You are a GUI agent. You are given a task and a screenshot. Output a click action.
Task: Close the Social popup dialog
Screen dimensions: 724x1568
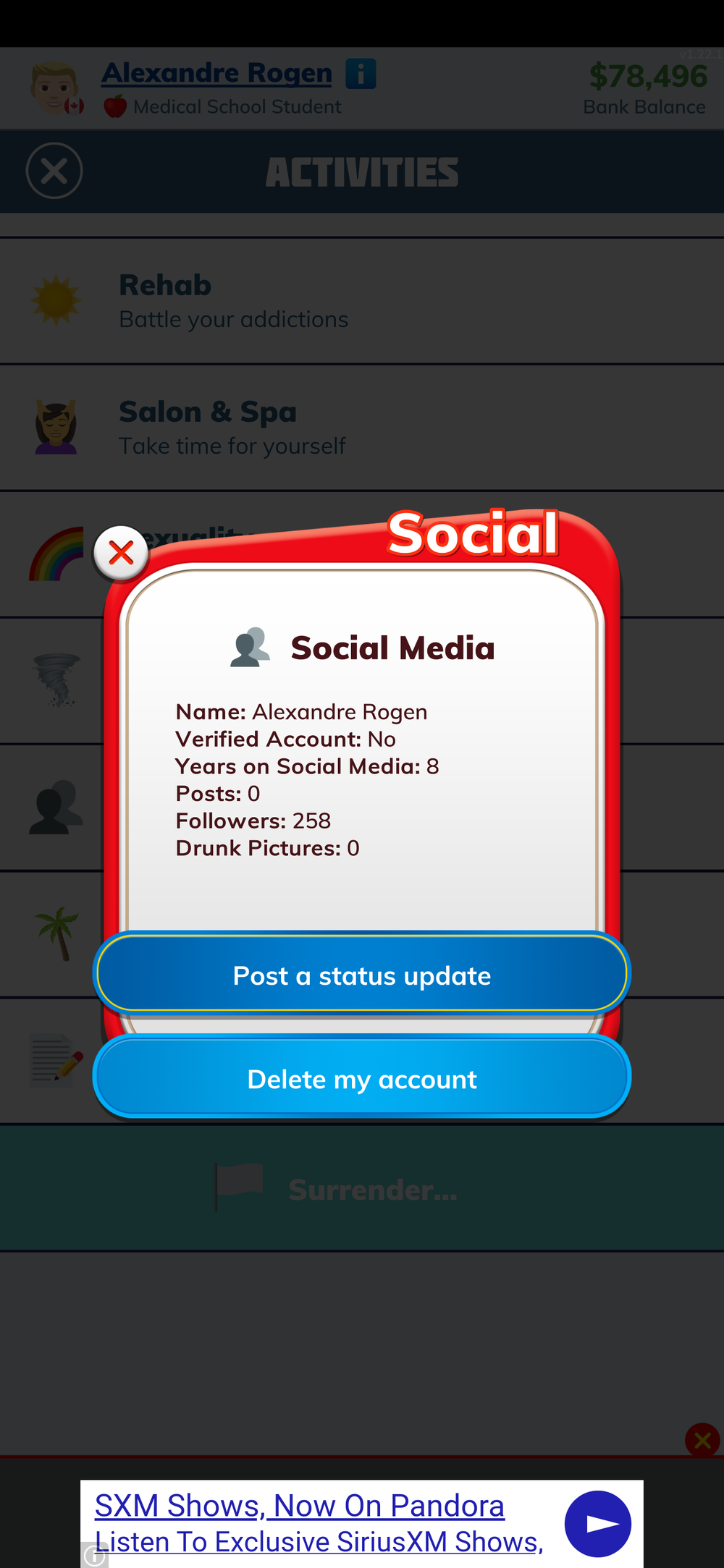121,553
